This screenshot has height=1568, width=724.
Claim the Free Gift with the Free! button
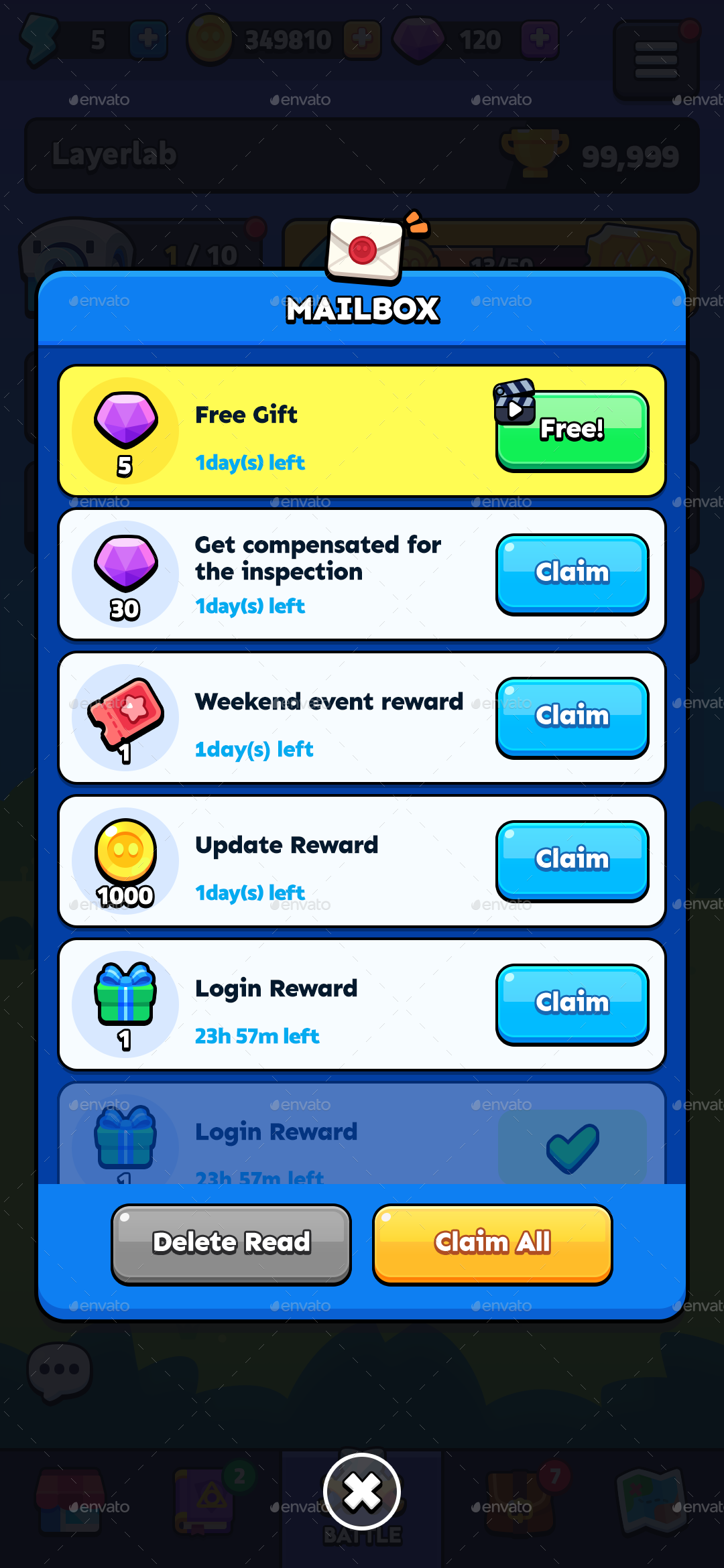(572, 430)
